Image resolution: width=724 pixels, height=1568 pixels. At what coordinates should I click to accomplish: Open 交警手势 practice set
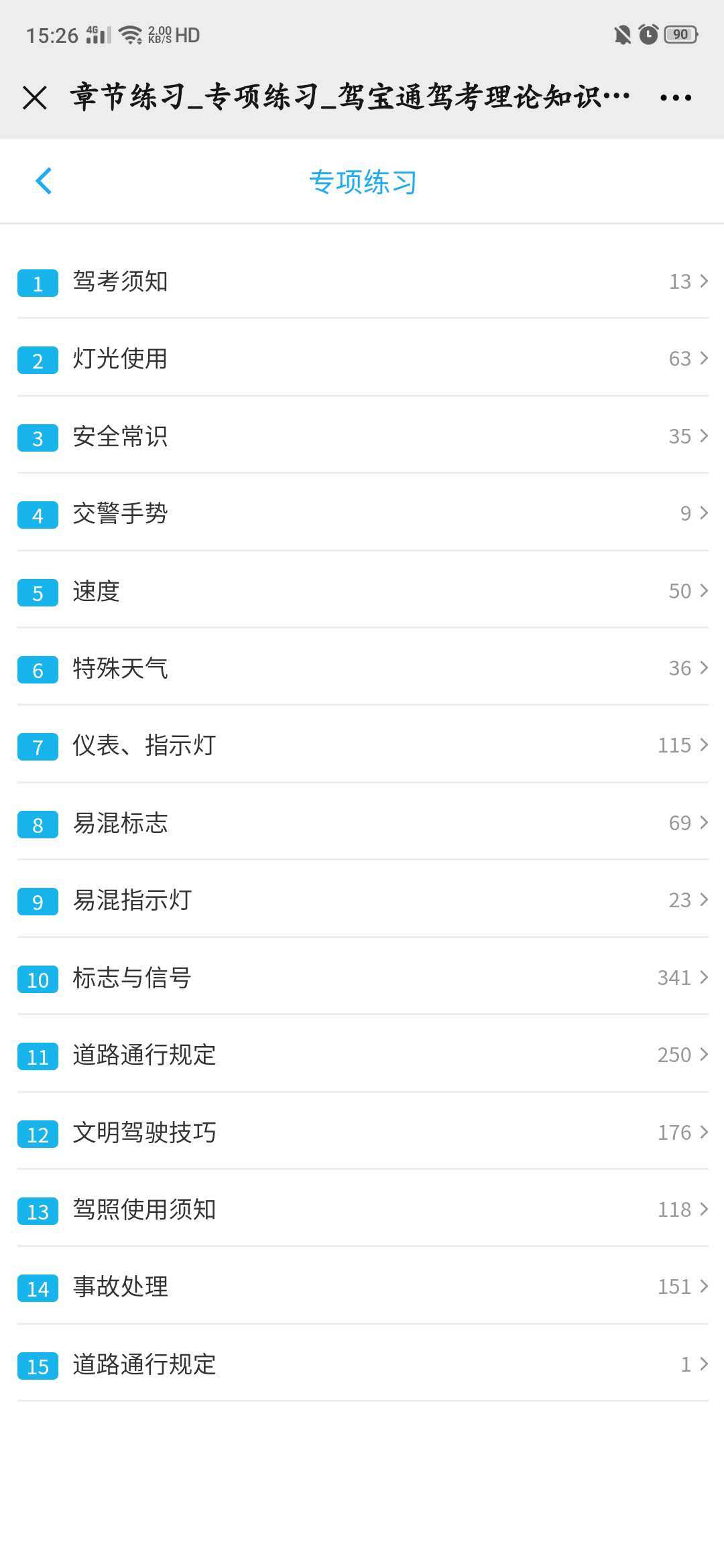pos(362,513)
